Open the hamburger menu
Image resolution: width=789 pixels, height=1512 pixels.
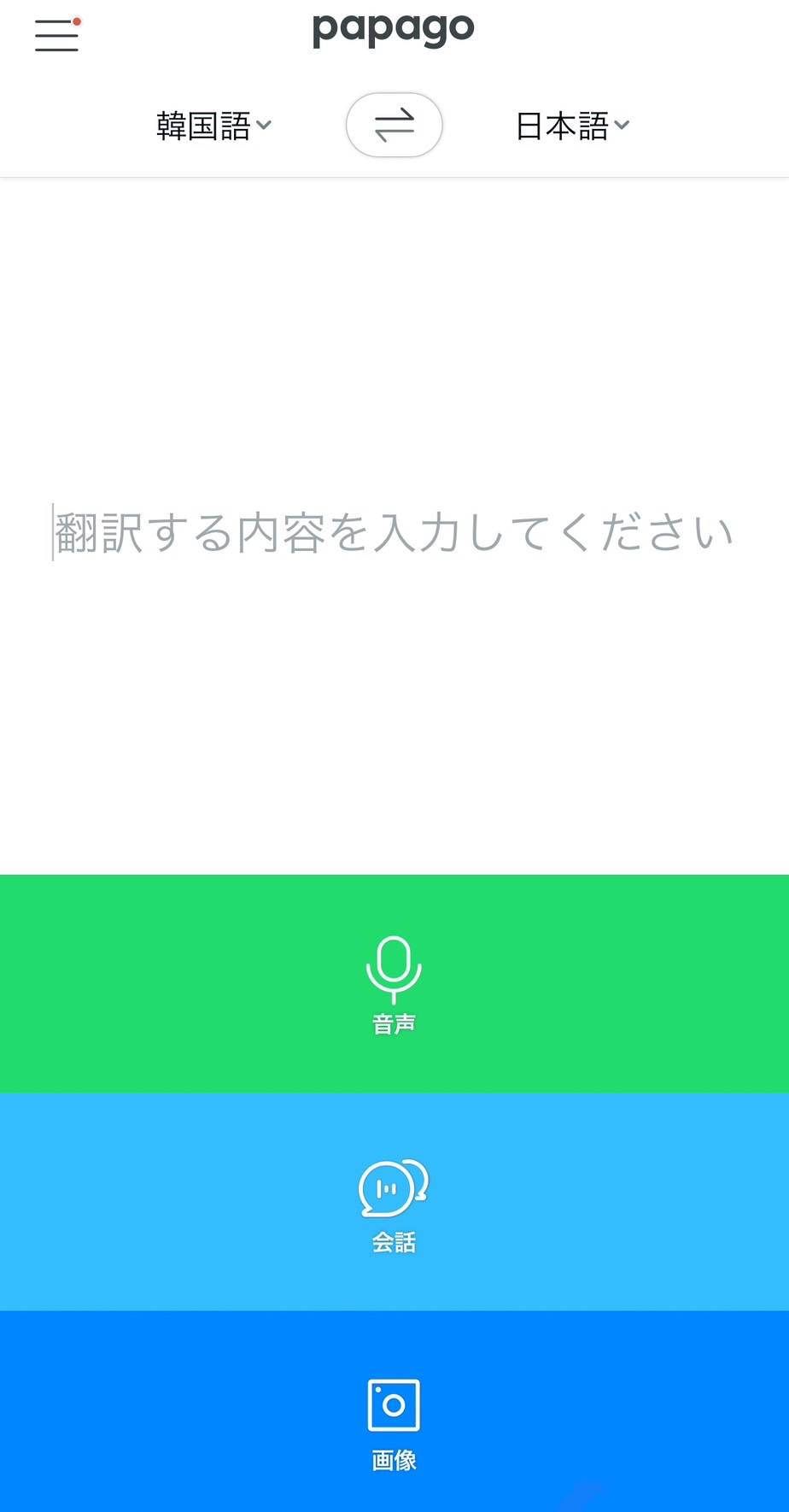point(57,34)
